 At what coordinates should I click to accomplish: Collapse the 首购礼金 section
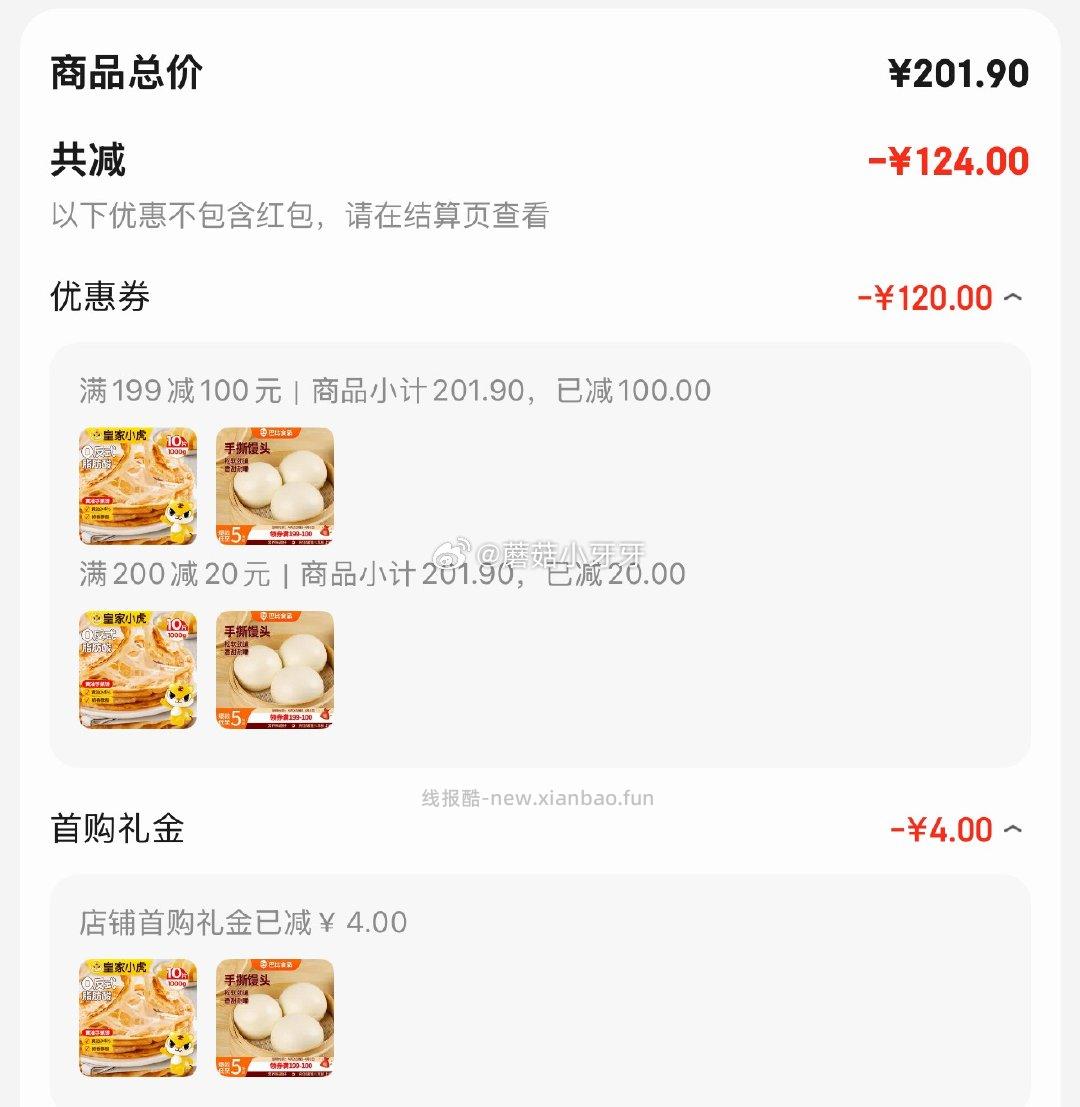tap(1012, 830)
